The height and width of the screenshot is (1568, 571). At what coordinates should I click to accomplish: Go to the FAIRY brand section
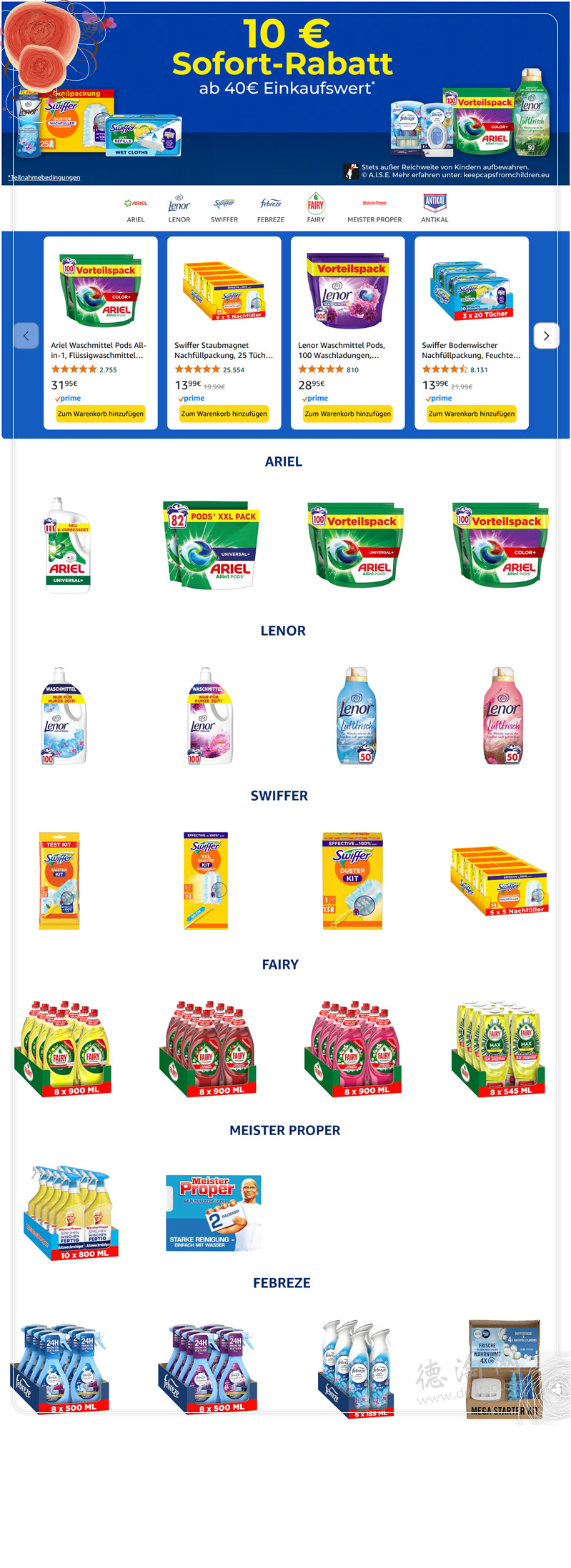[315, 209]
